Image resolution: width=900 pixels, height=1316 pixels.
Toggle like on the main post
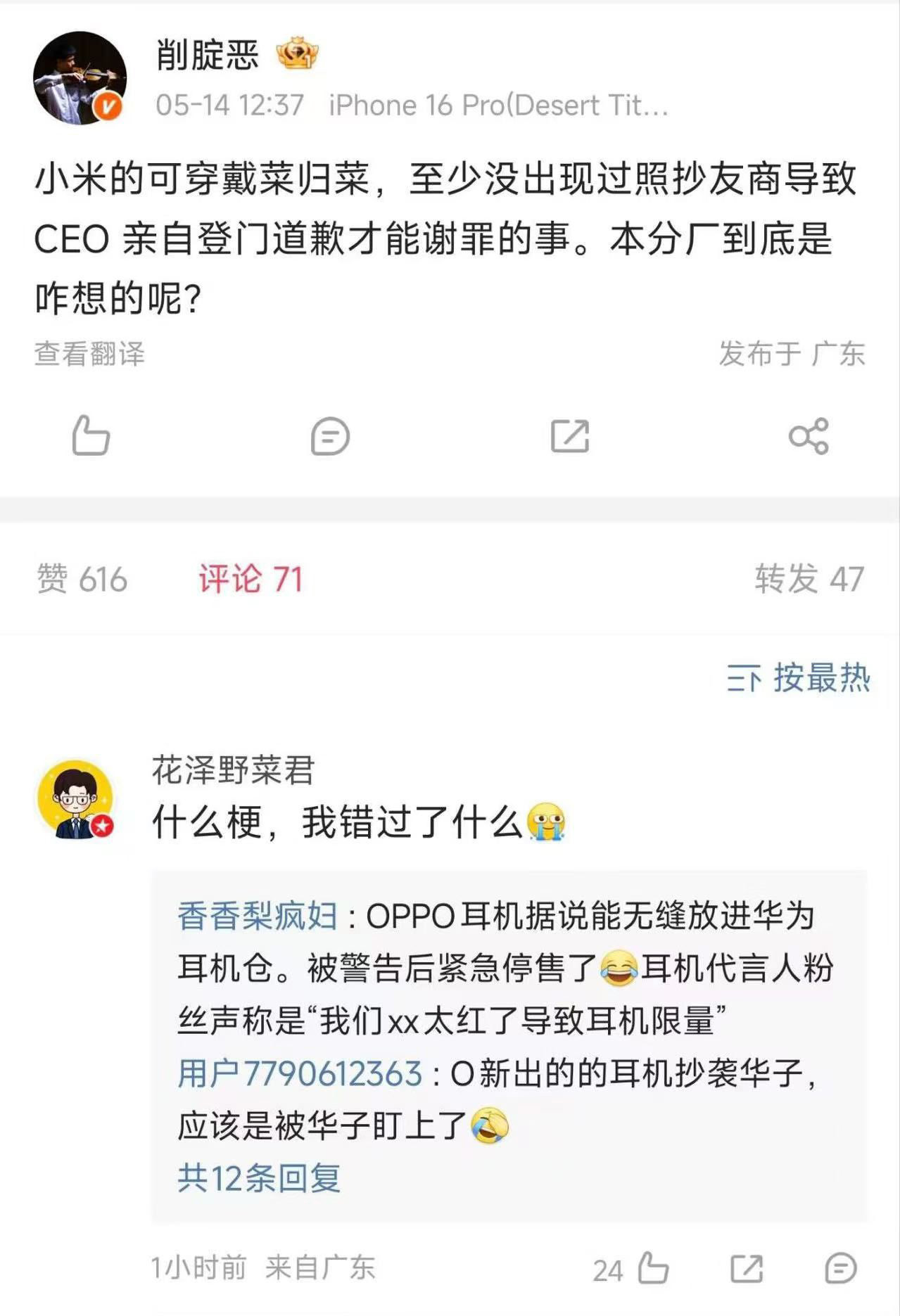pos(91,436)
